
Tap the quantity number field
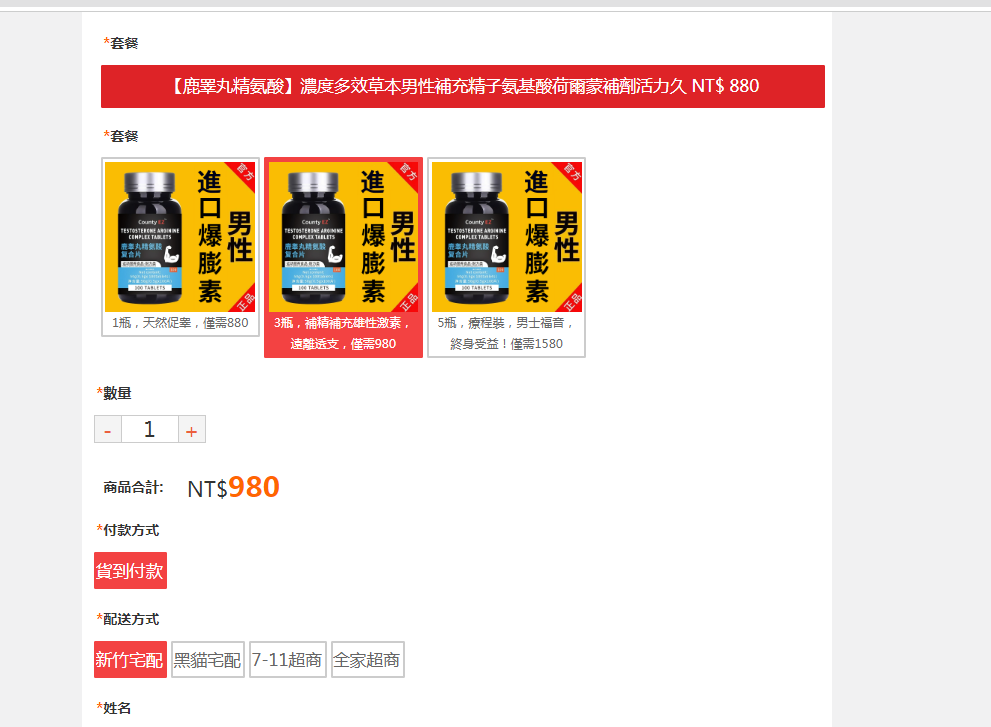pos(149,430)
